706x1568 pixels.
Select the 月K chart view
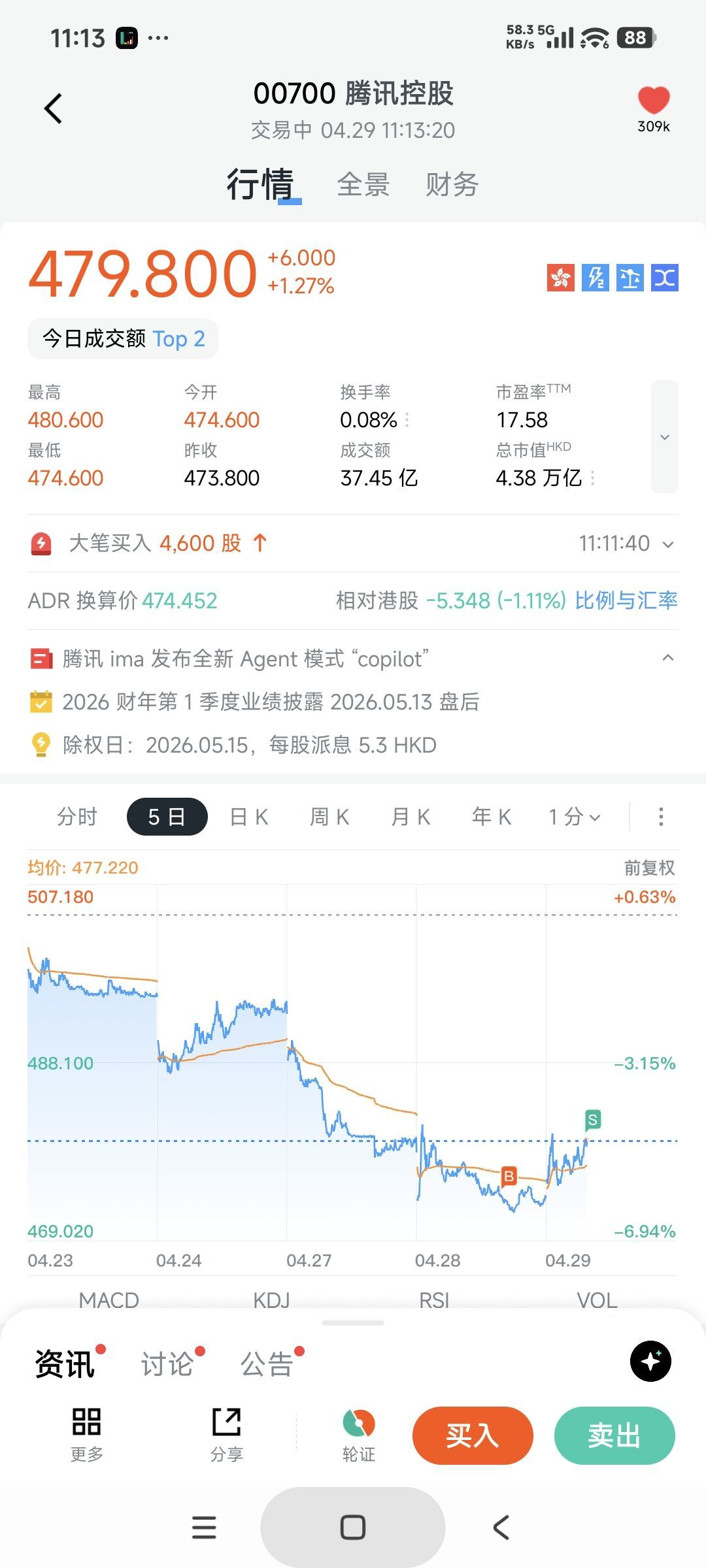coord(411,817)
